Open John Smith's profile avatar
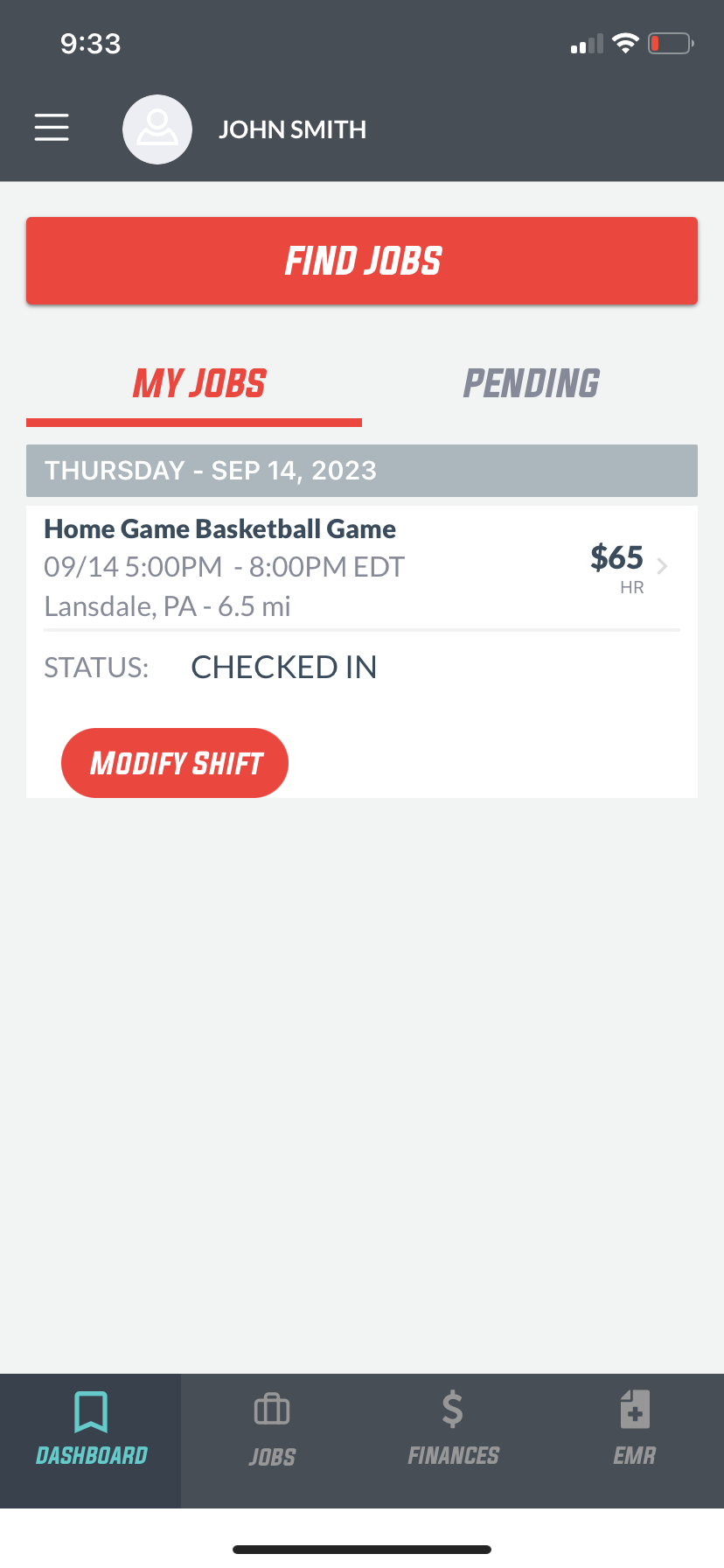 [157, 129]
